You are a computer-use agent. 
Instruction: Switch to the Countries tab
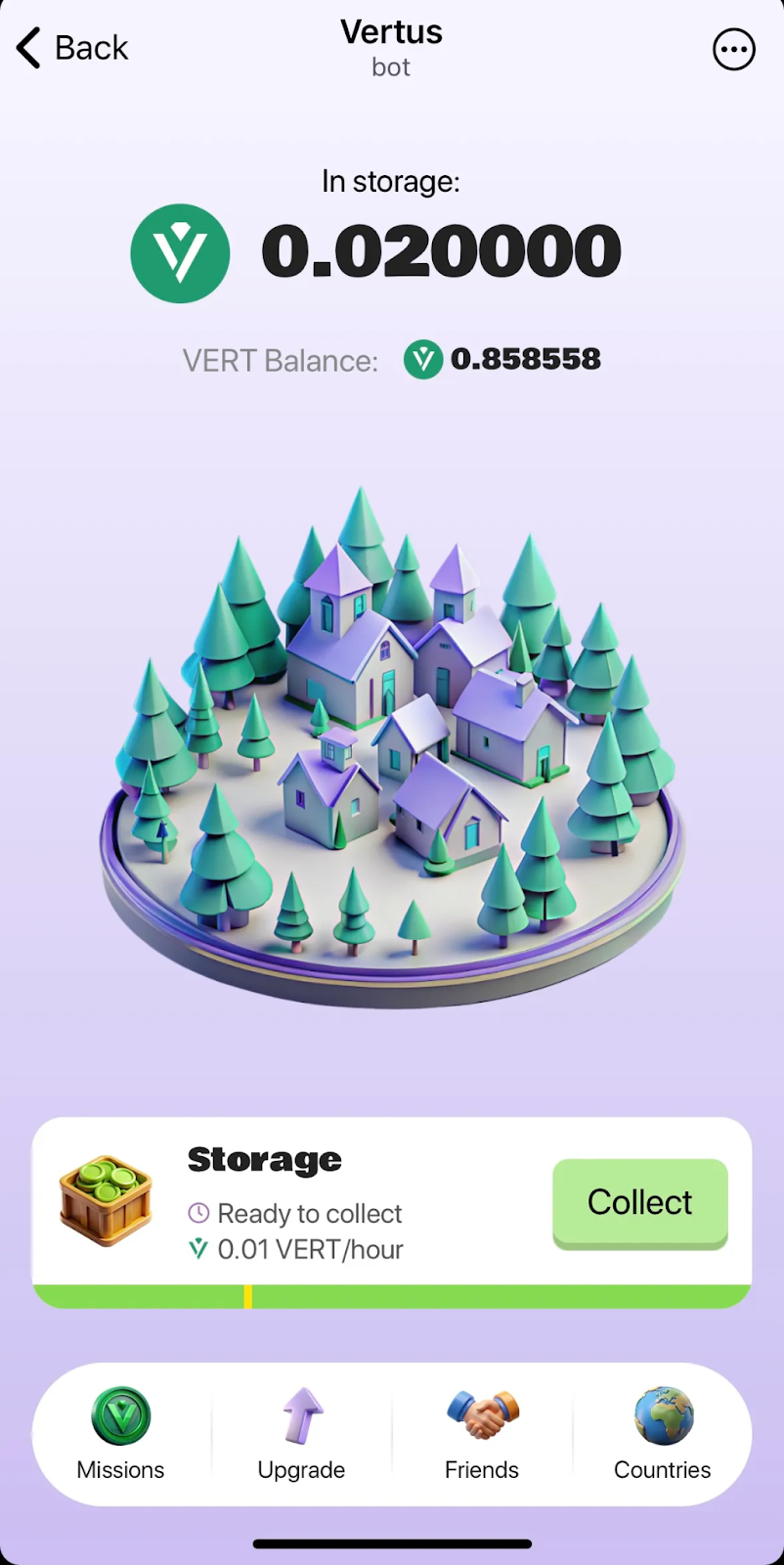(x=662, y=1434)
